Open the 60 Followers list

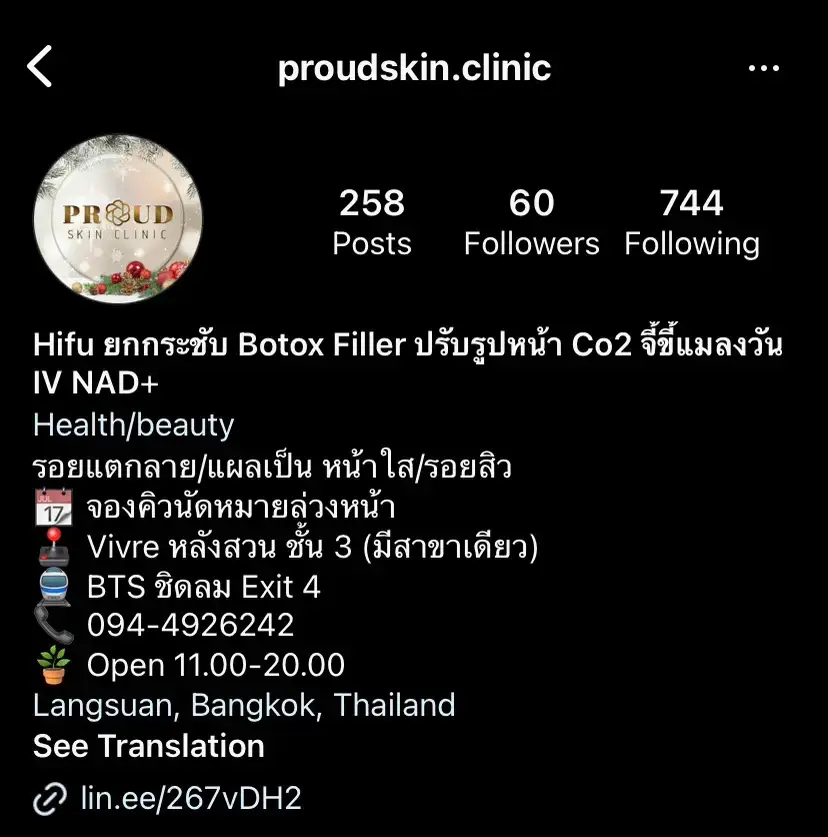[531, 222]
